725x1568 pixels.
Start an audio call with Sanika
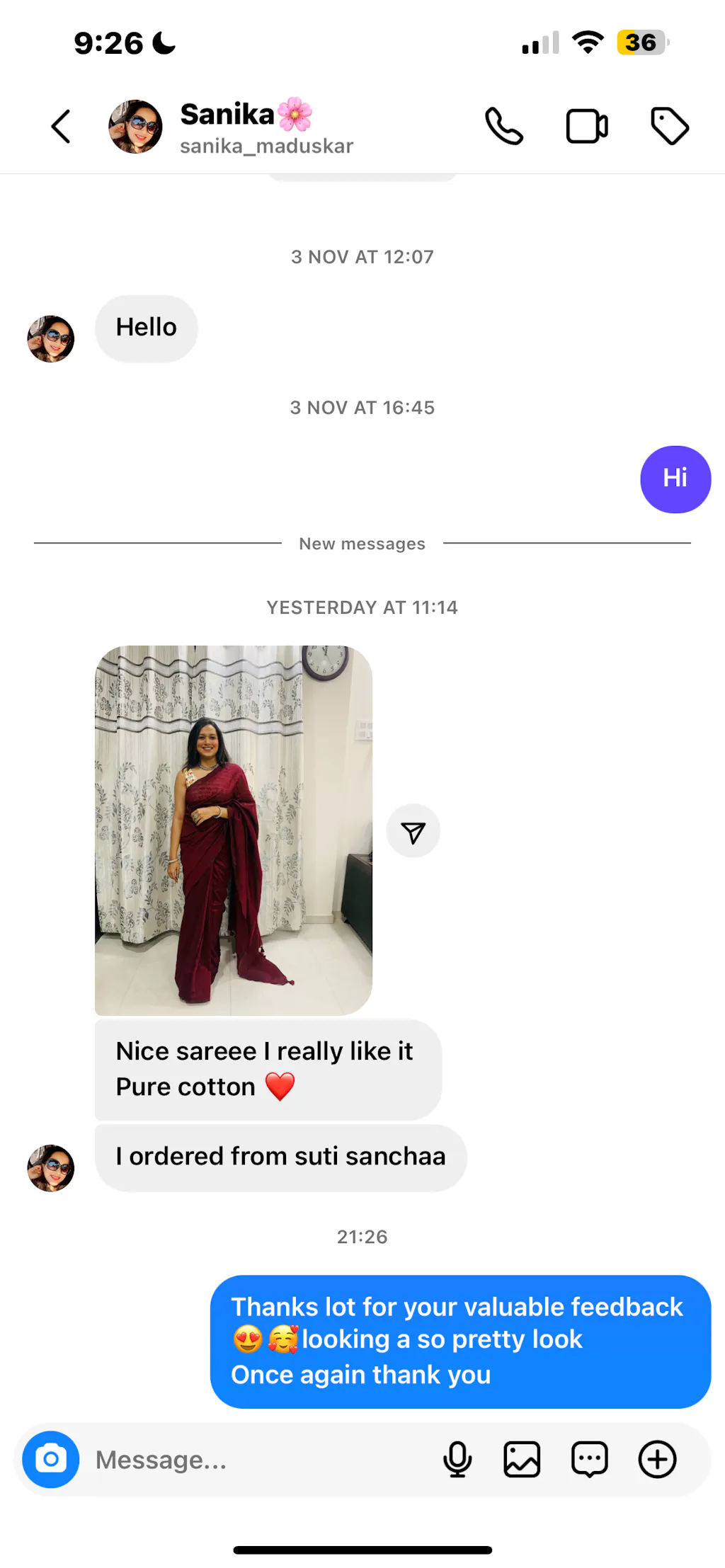point(504,127)
